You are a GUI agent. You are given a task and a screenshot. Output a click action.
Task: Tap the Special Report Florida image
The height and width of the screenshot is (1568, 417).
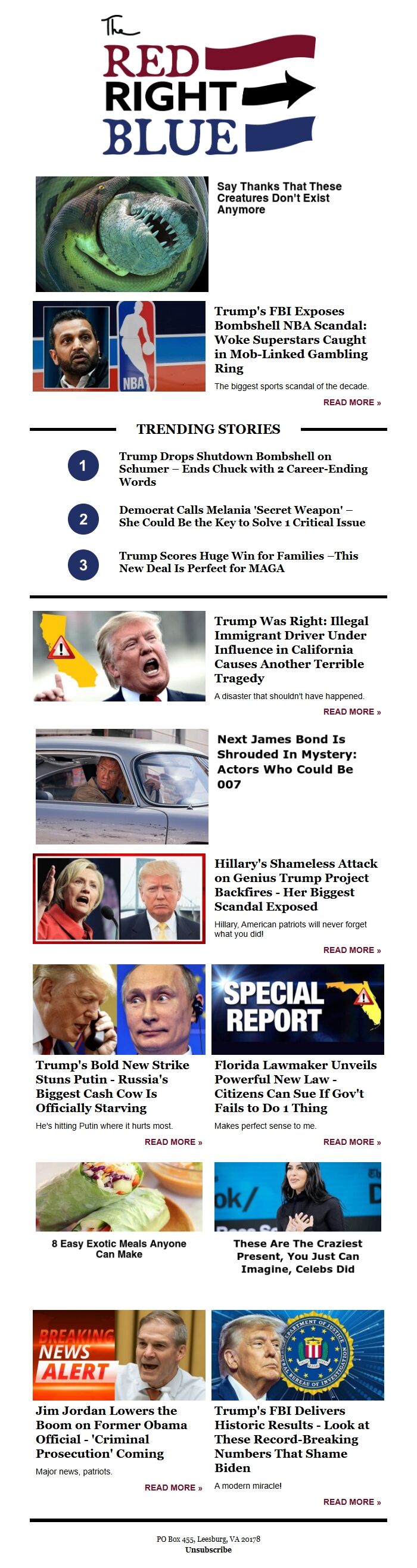pyautogui.click(x=297, y=1009)
